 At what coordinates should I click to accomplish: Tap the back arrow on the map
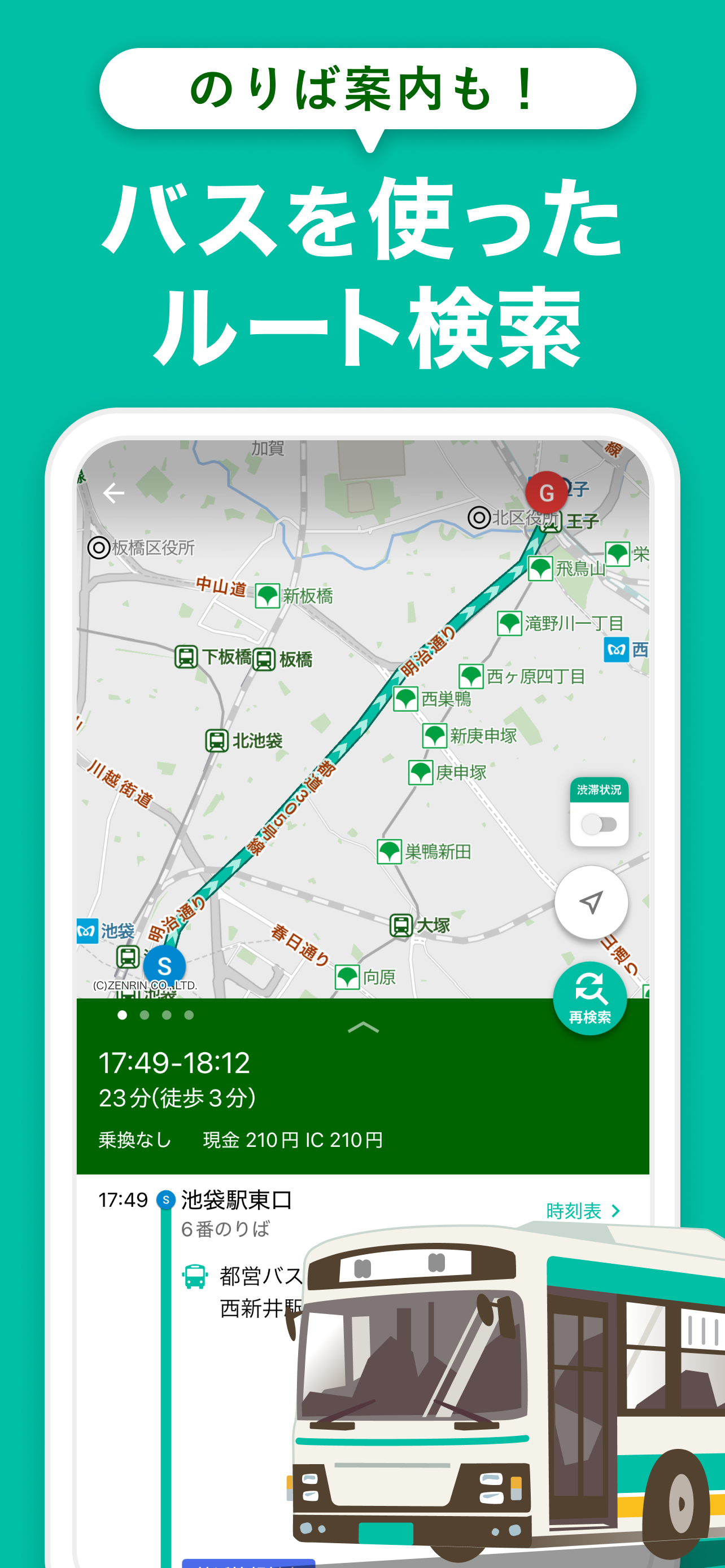[115, 493]
